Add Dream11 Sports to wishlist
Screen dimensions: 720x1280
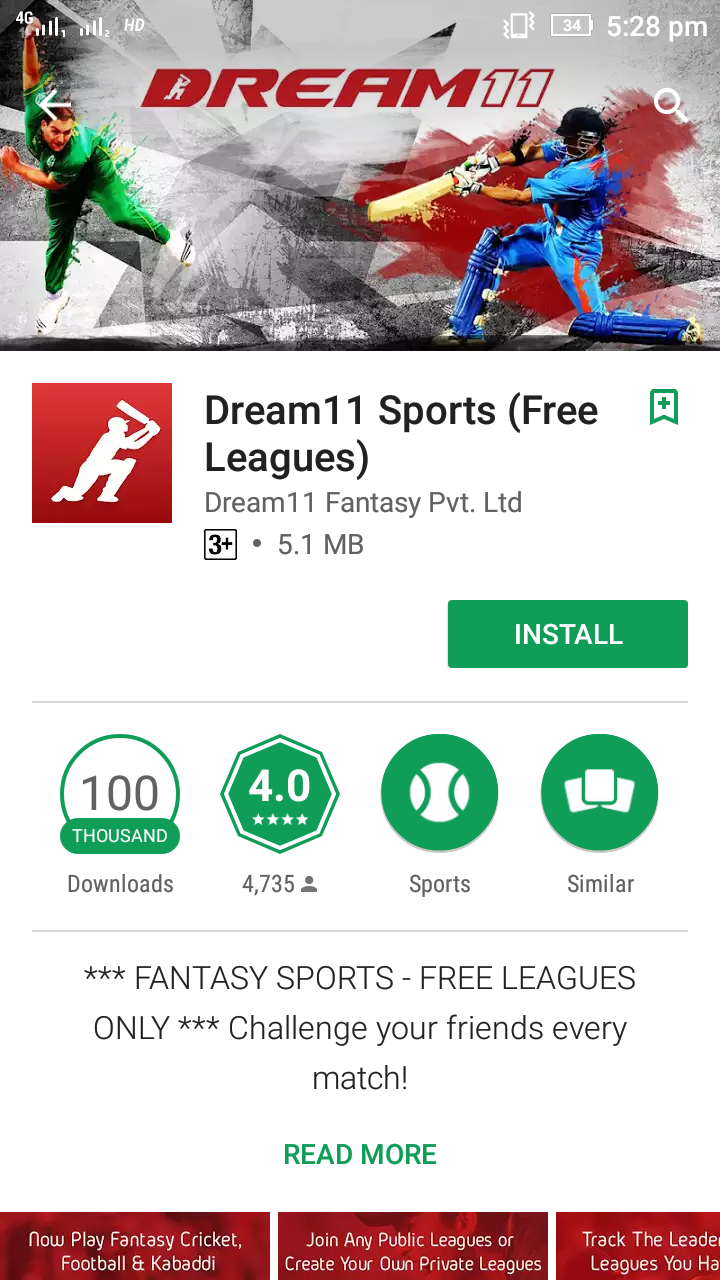click(664, 407)
